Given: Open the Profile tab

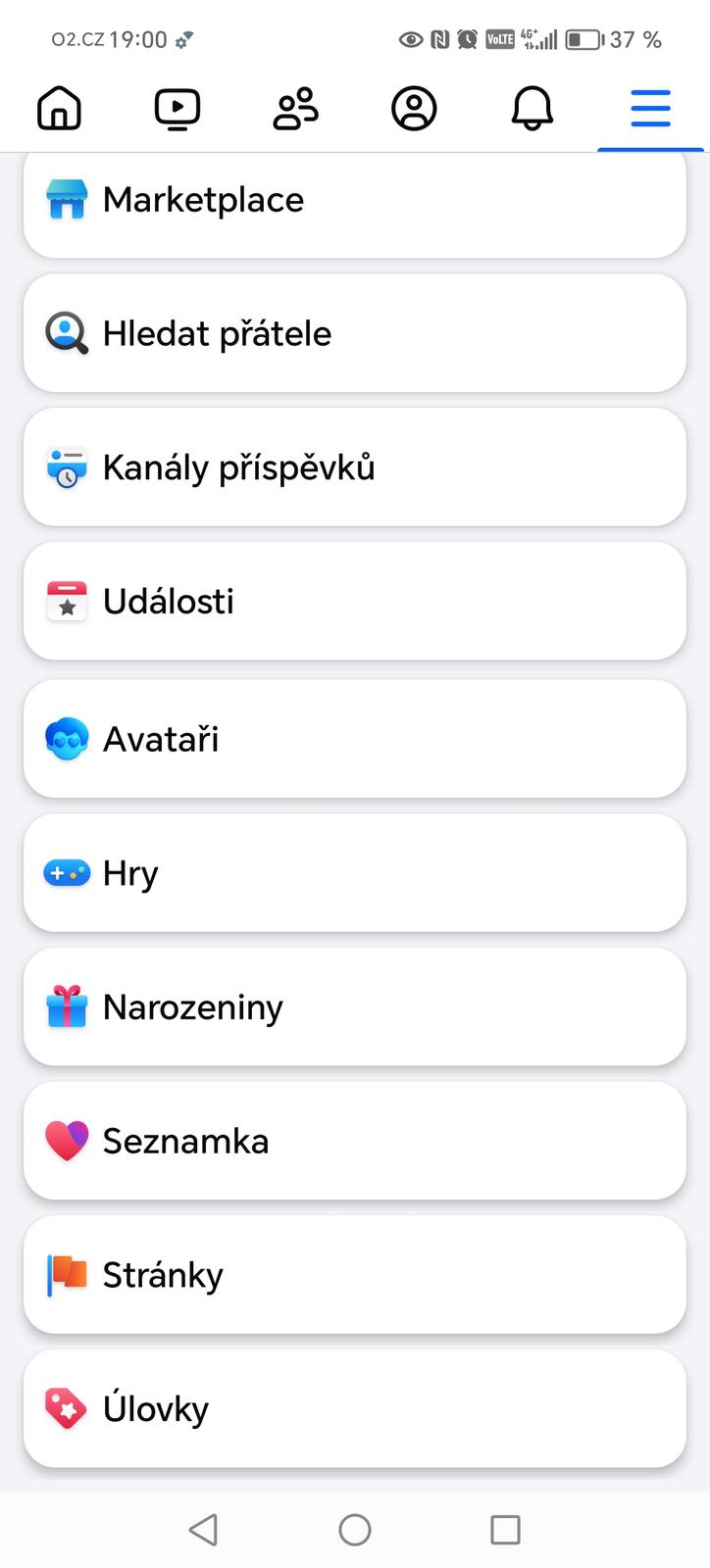Looking at the screenshot, I should [x=414, y=108].
